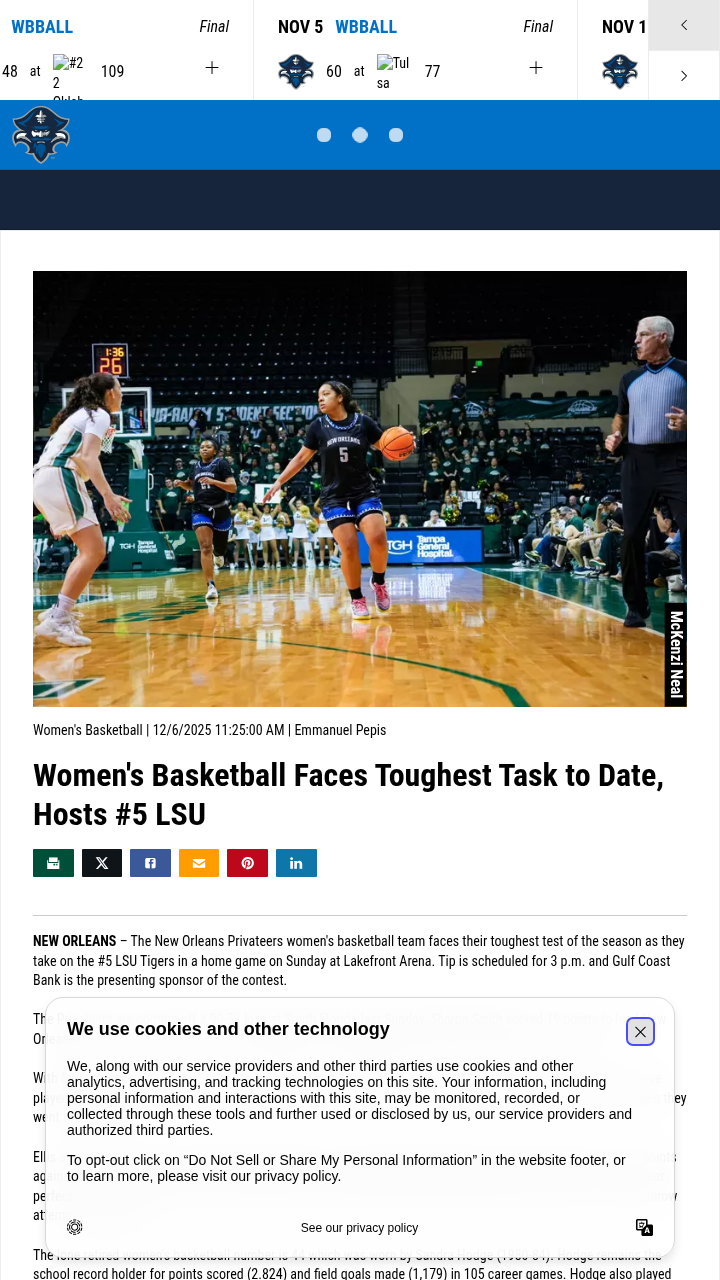720x1280 pixels.
Task: Open WBBALL link in Nov 5 game
Action: click(x=366, y=27)
